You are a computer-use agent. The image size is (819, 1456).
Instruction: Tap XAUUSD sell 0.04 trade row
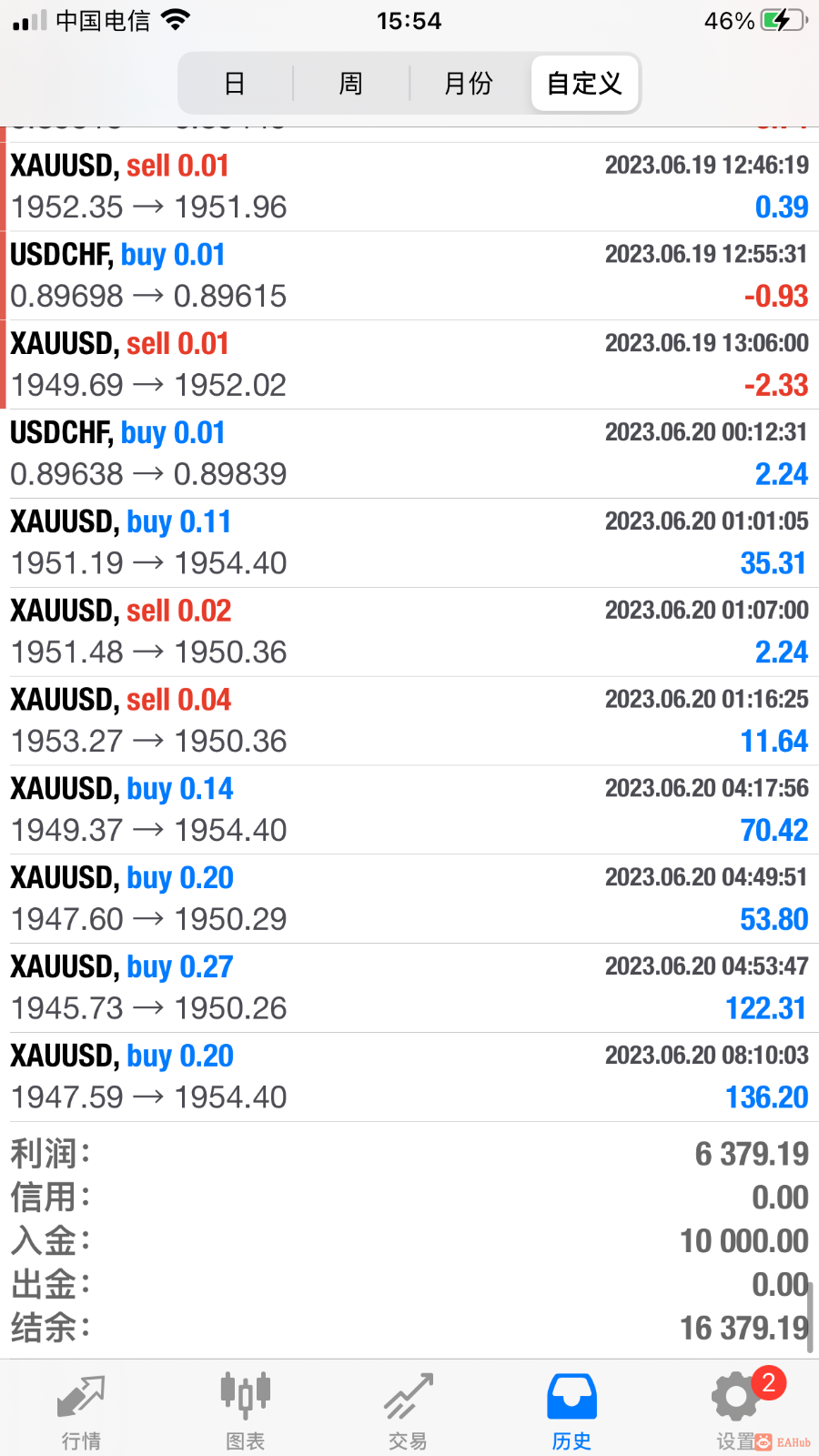pos(409,721)
